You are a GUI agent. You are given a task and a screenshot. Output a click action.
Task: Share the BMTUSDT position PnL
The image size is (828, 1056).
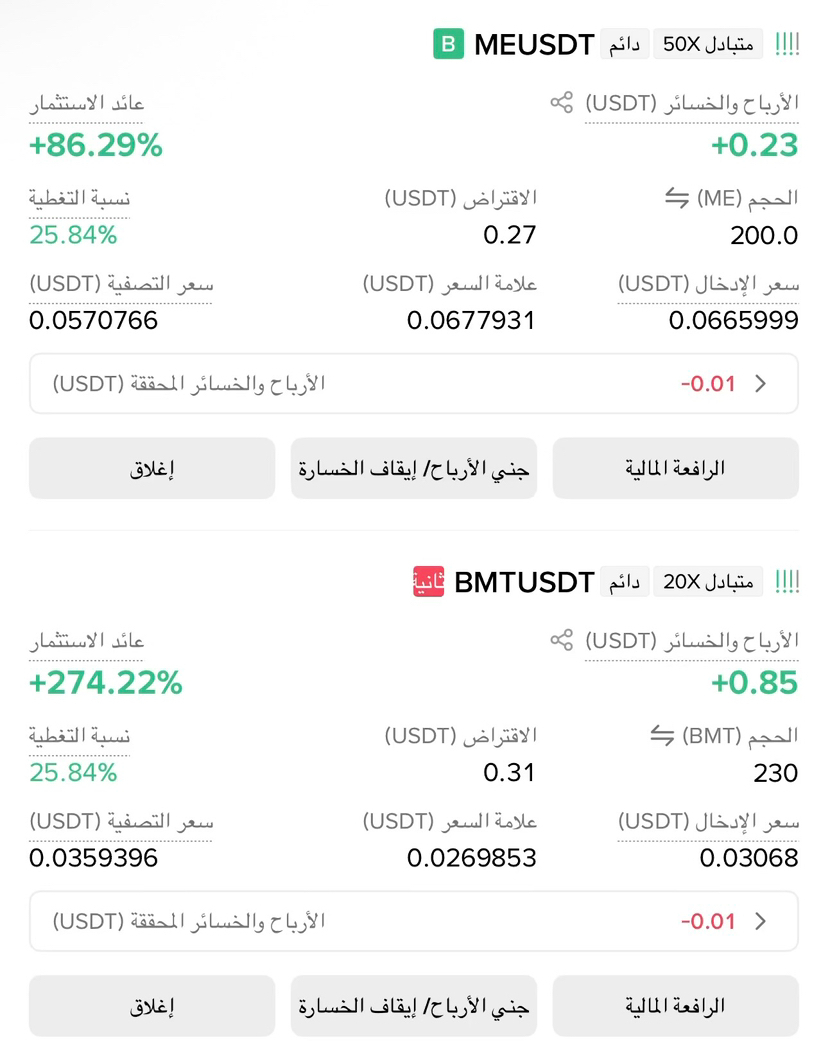pos(561,640)
